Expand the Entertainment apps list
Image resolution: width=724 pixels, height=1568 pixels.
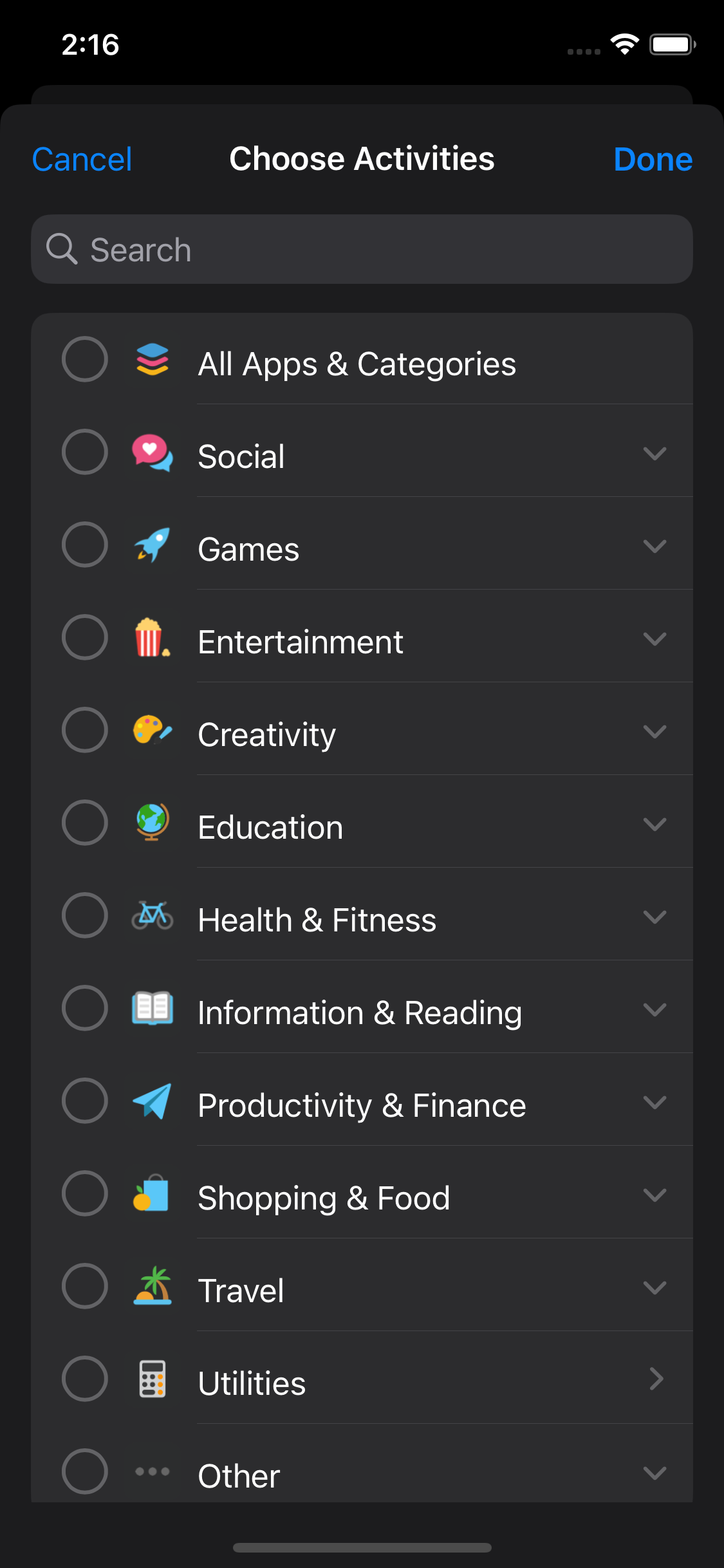click(654, 639)
